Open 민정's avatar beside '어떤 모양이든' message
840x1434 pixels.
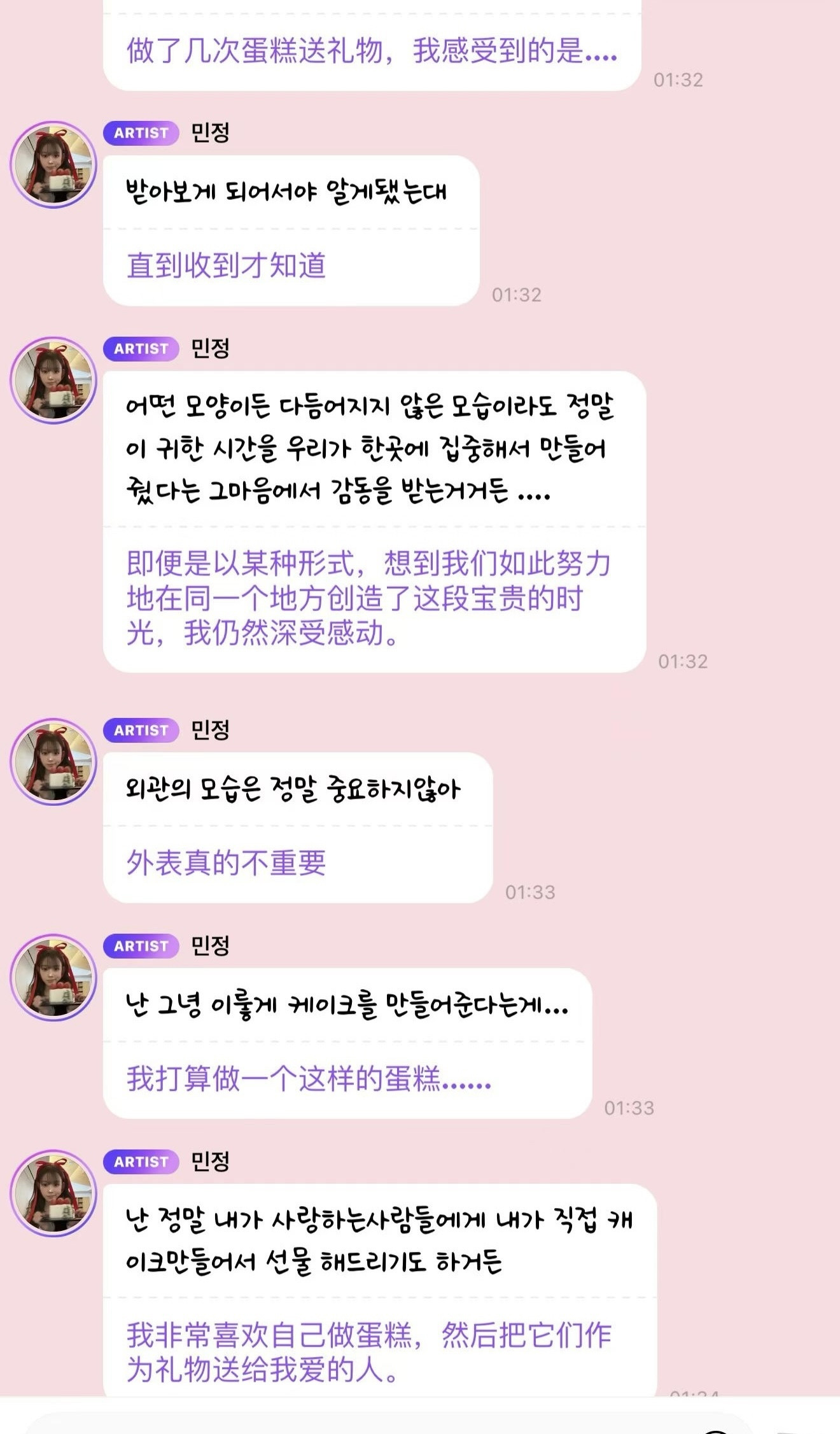[53, 381]
